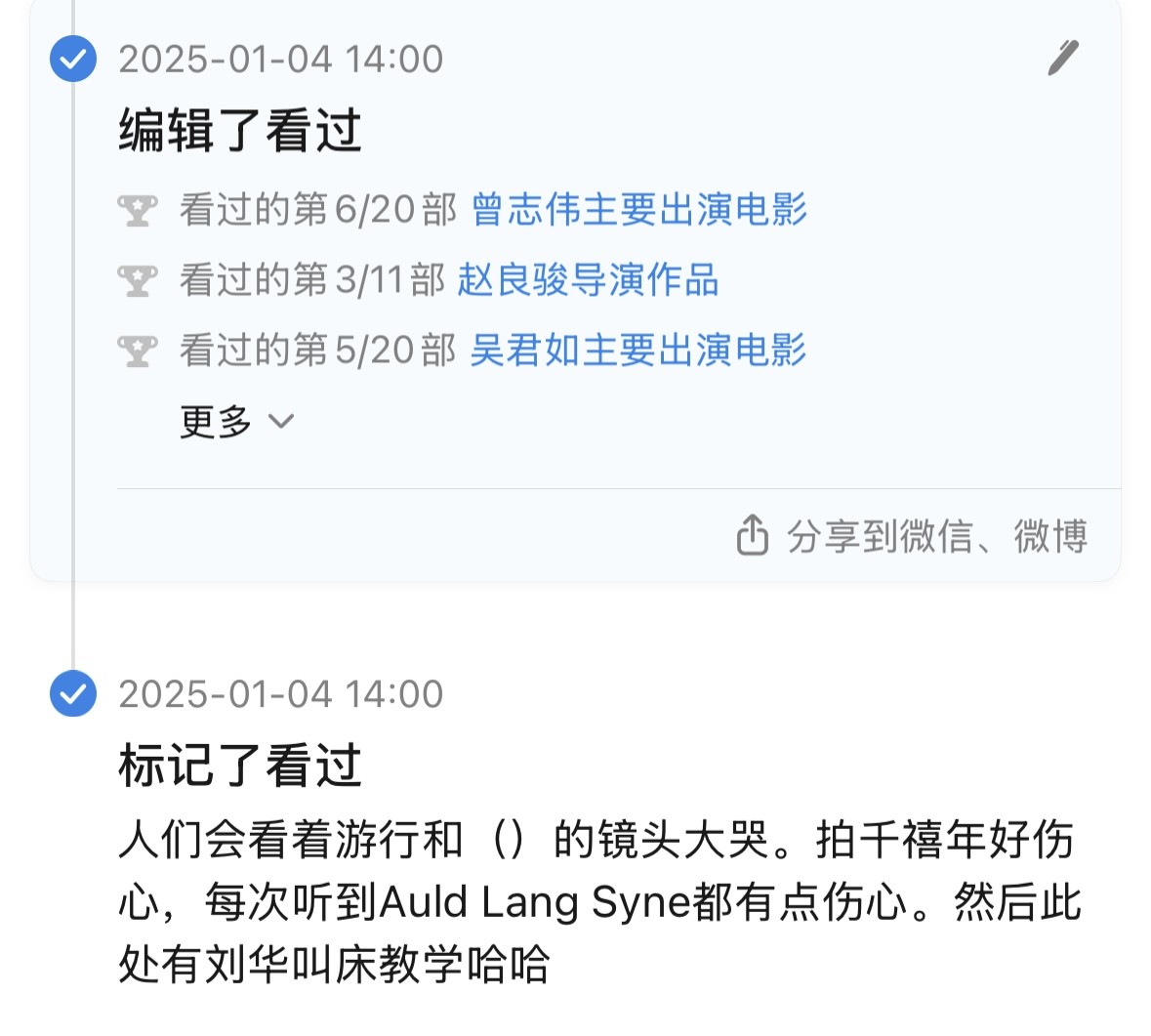The width and height of the screenshot is (1151, 1036).
Task: Open 吴君如主要出演电影 link
Action: (637, 351)
